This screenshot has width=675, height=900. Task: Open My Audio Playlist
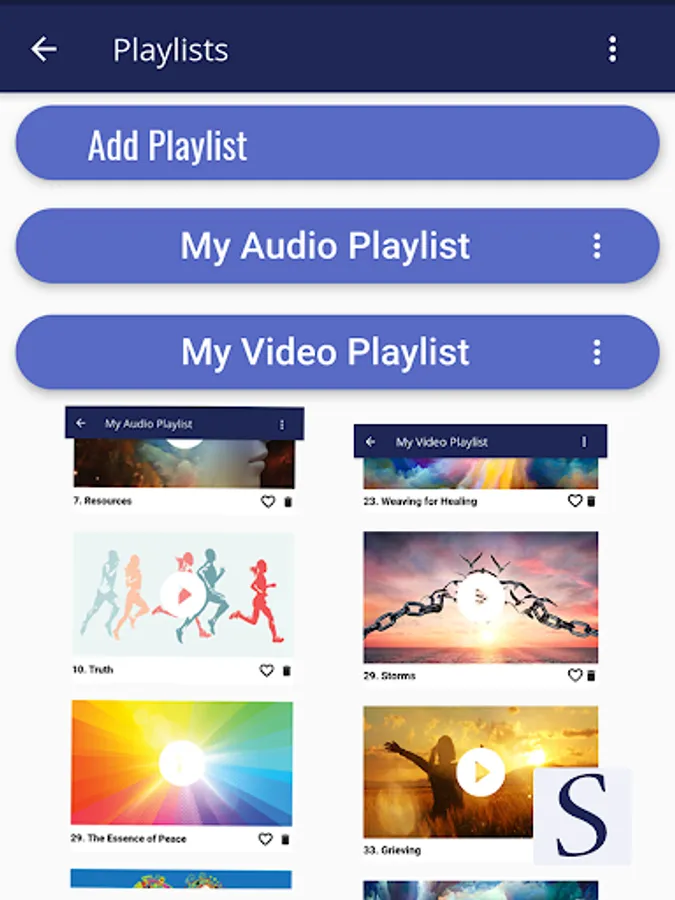[325, 246]
